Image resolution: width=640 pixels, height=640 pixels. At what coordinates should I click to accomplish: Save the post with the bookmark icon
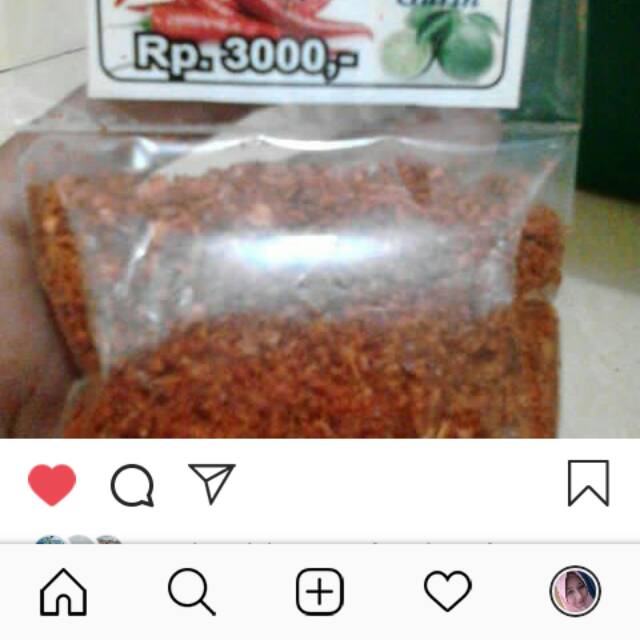pyautogui.click(x=588, y=483)
